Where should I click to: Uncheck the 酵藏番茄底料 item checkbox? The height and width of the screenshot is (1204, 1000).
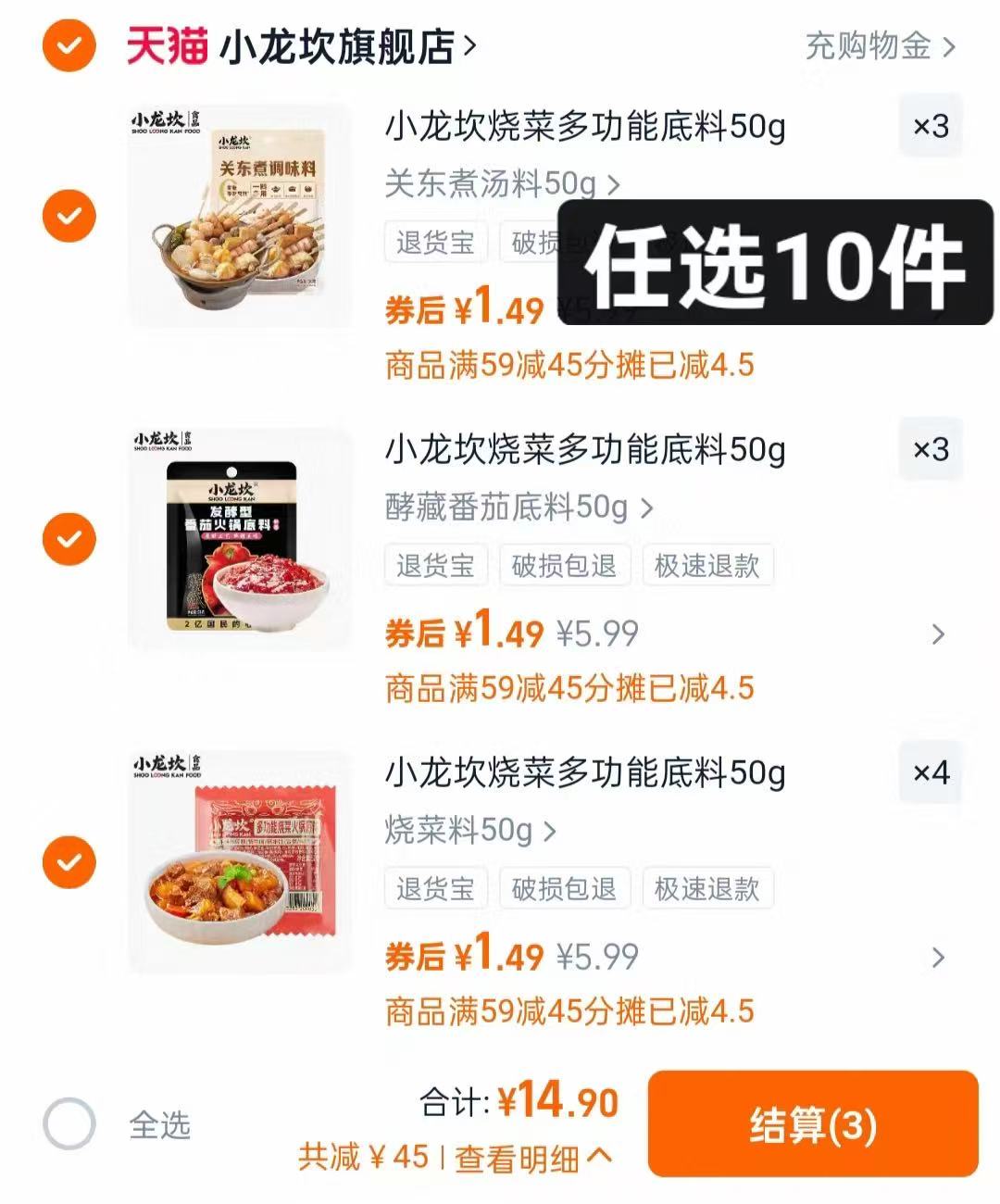[x=69, y=538]
